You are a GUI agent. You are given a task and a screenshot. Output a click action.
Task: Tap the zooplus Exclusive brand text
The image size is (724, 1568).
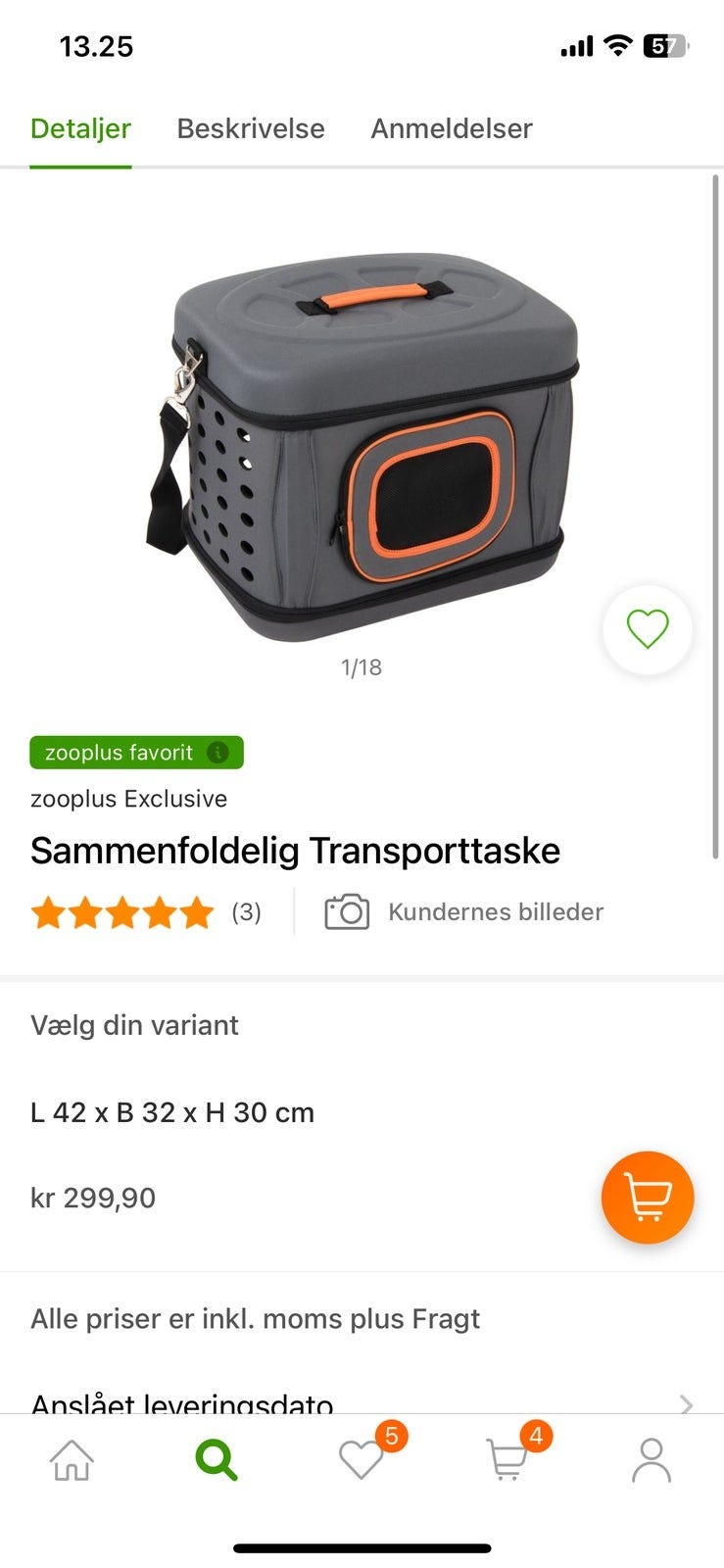[127, 799]
